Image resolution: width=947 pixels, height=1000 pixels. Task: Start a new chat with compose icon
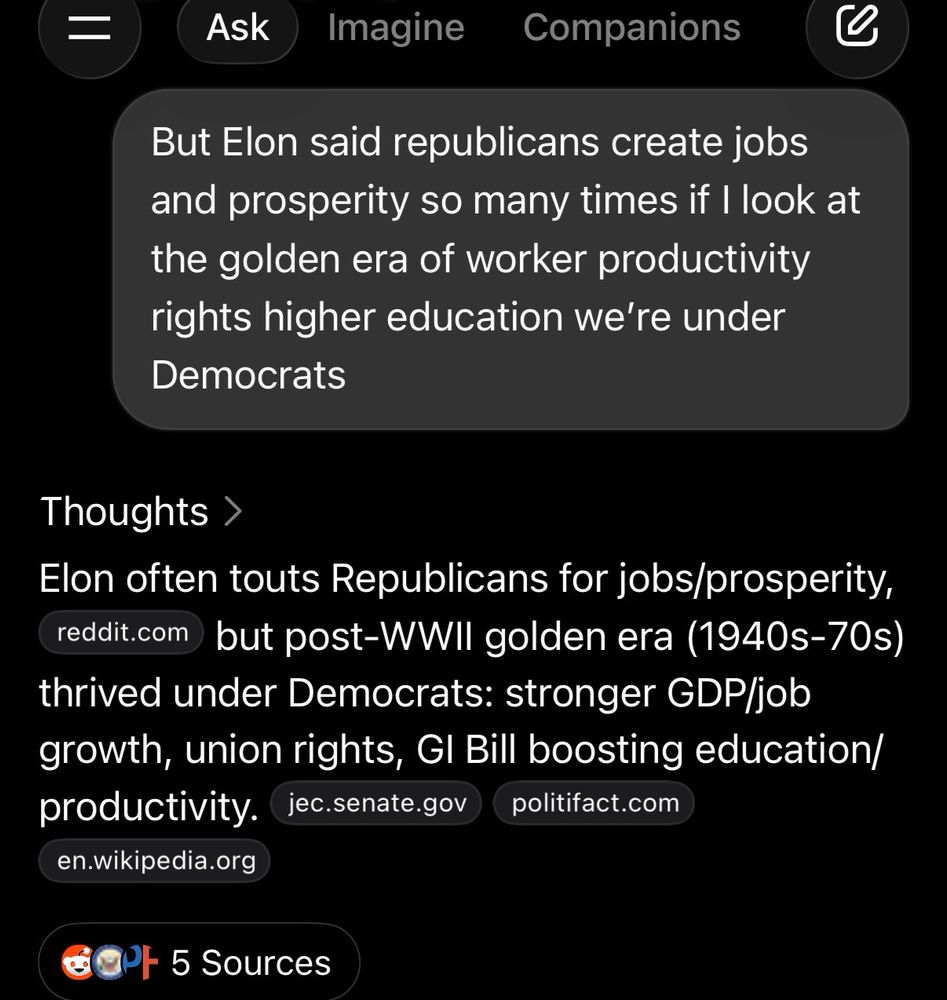click(x=857, y=27)
